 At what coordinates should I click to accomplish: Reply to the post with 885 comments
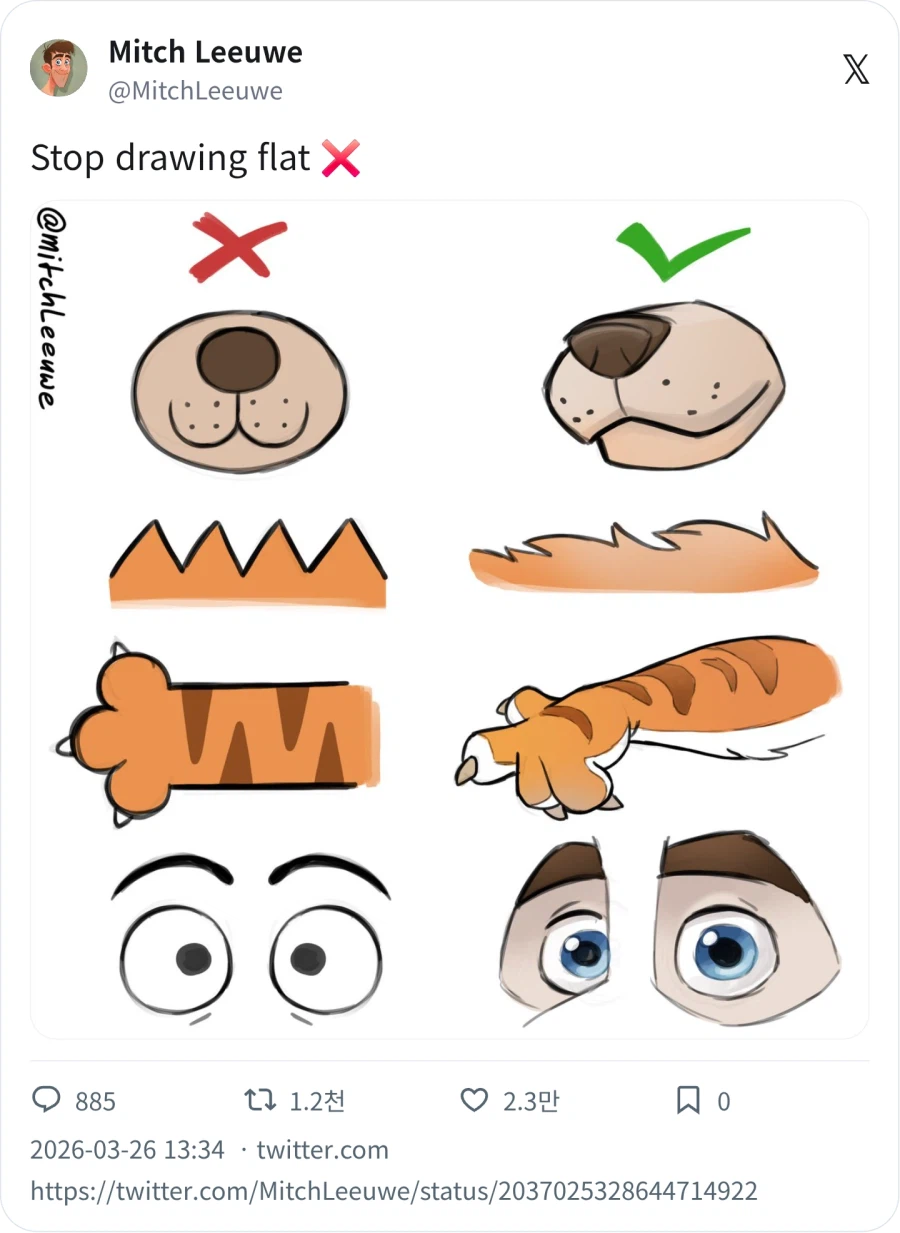[x=47, y=1101]
